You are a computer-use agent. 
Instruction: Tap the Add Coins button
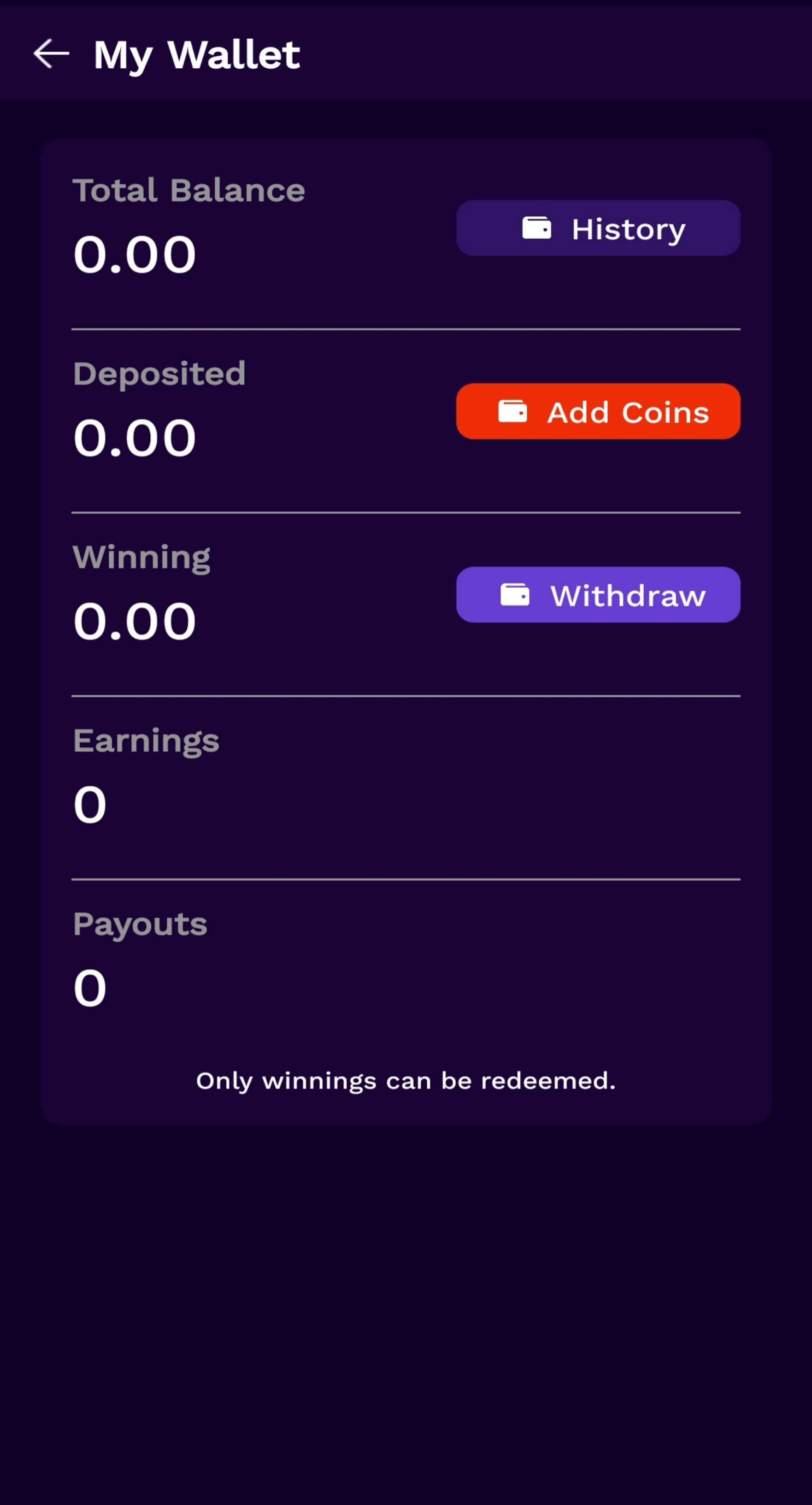tap(598, 412)
